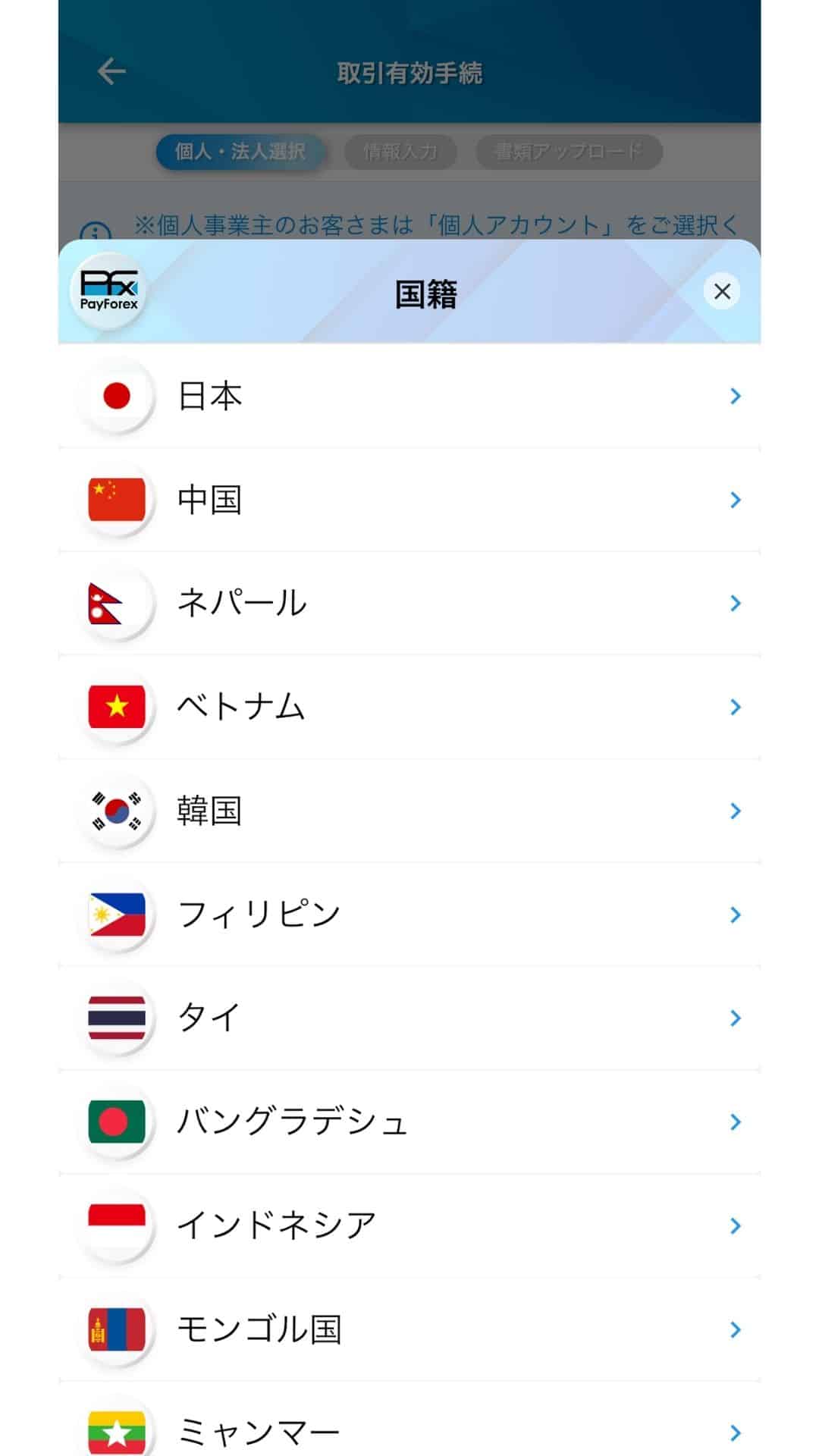
Task: Expand the chevron next to 日本
Action: (733, 395)
